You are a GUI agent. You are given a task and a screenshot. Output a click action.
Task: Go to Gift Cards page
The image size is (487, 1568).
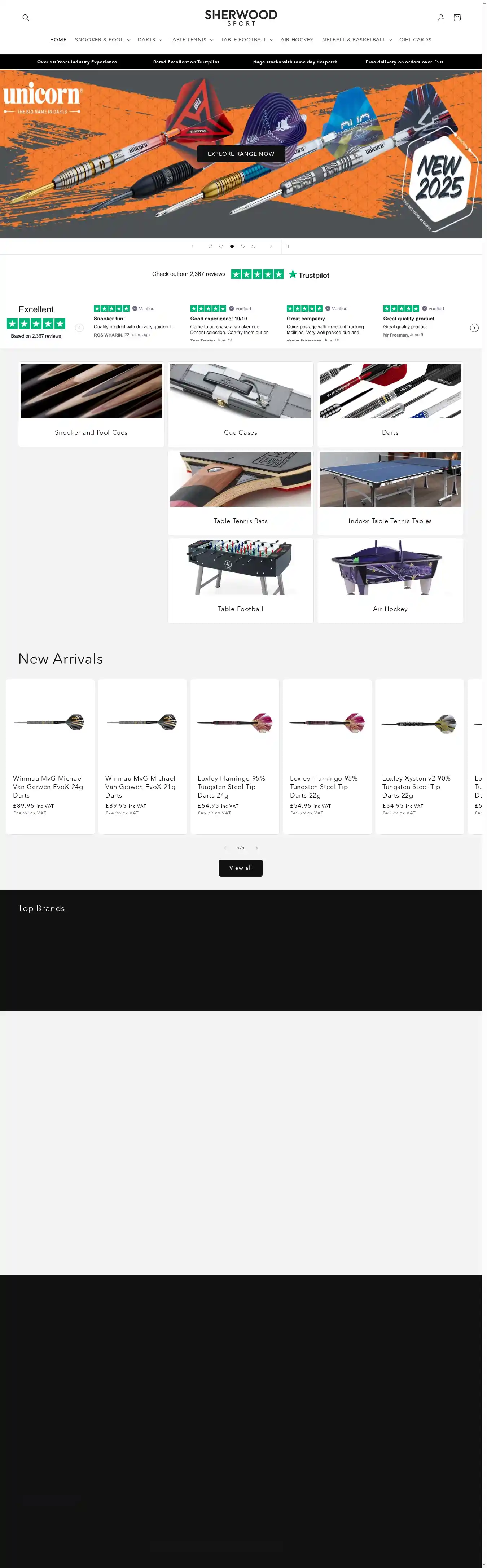point(415,40)
